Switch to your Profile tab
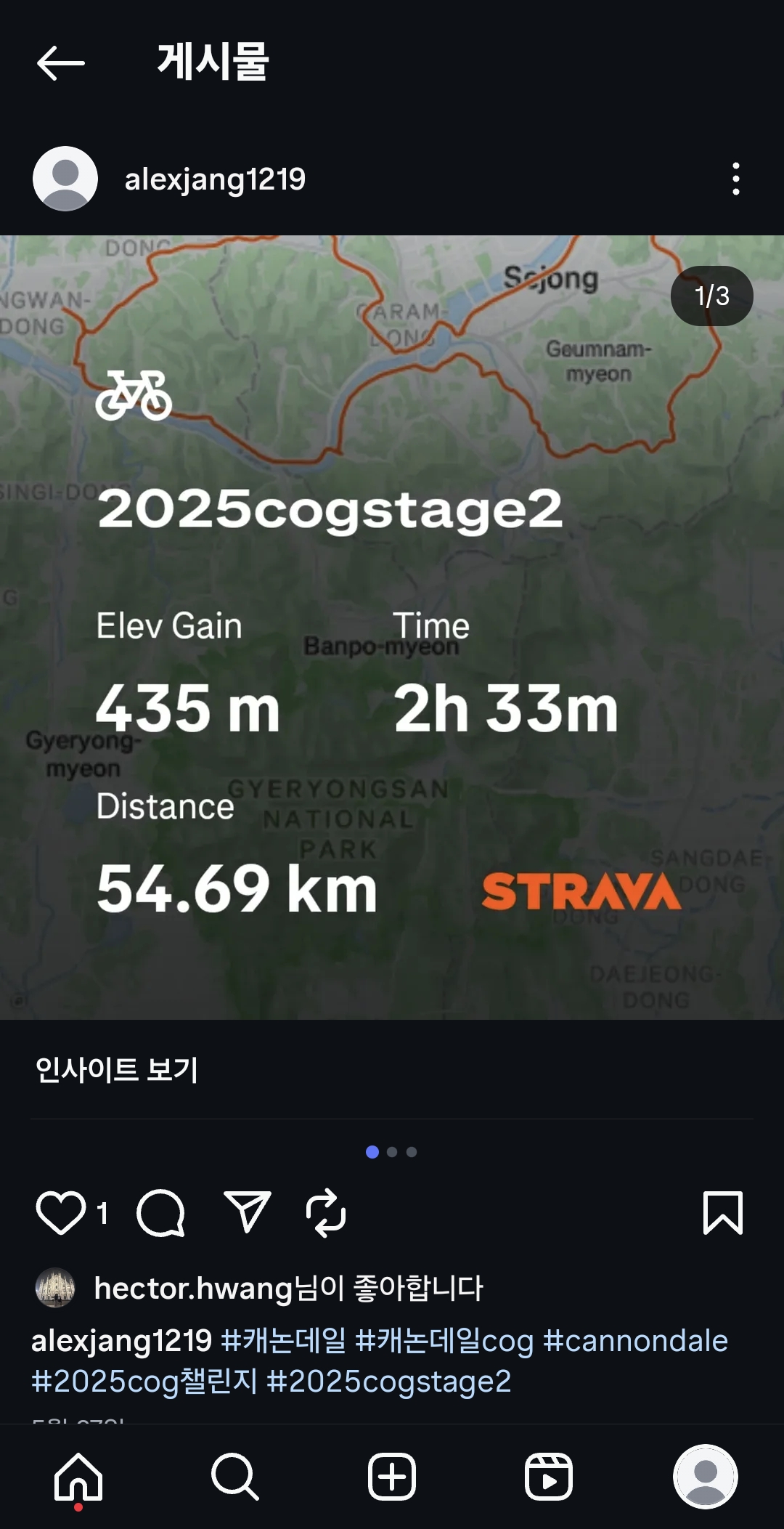This screenshot has height=1529, width=784. point(705,1477)
